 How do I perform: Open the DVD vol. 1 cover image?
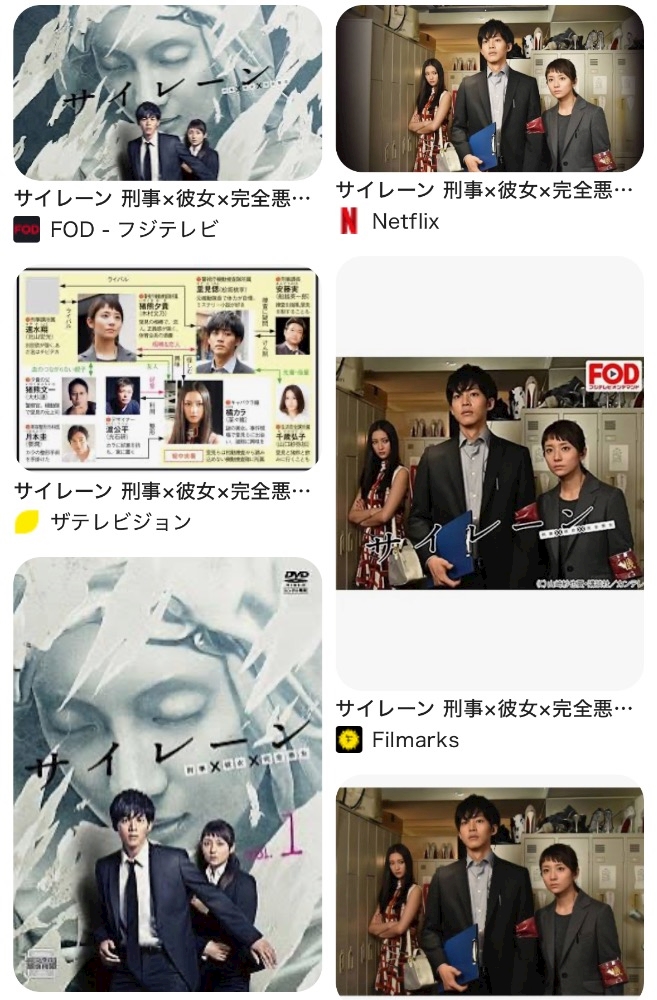[x=168, y=774]
